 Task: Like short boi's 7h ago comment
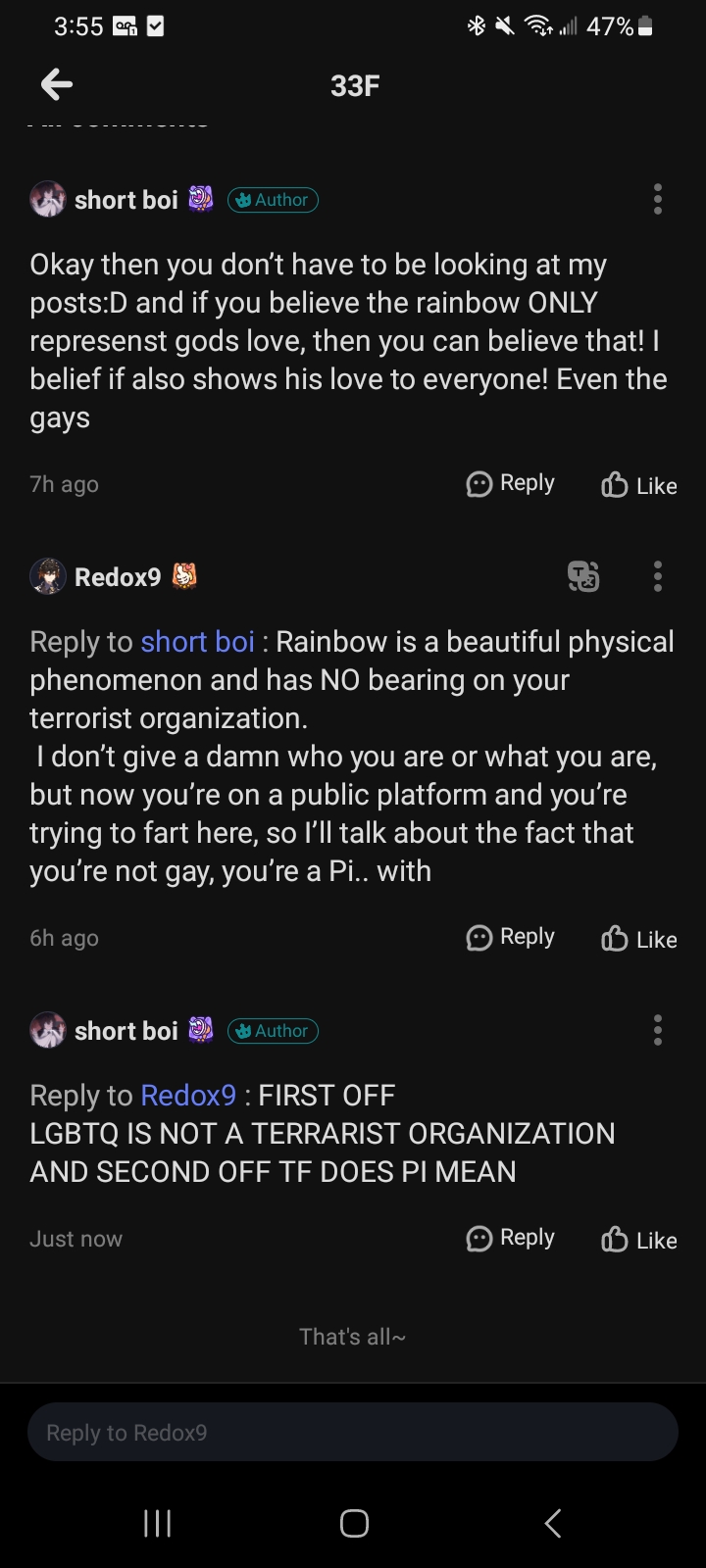point(639,485)
